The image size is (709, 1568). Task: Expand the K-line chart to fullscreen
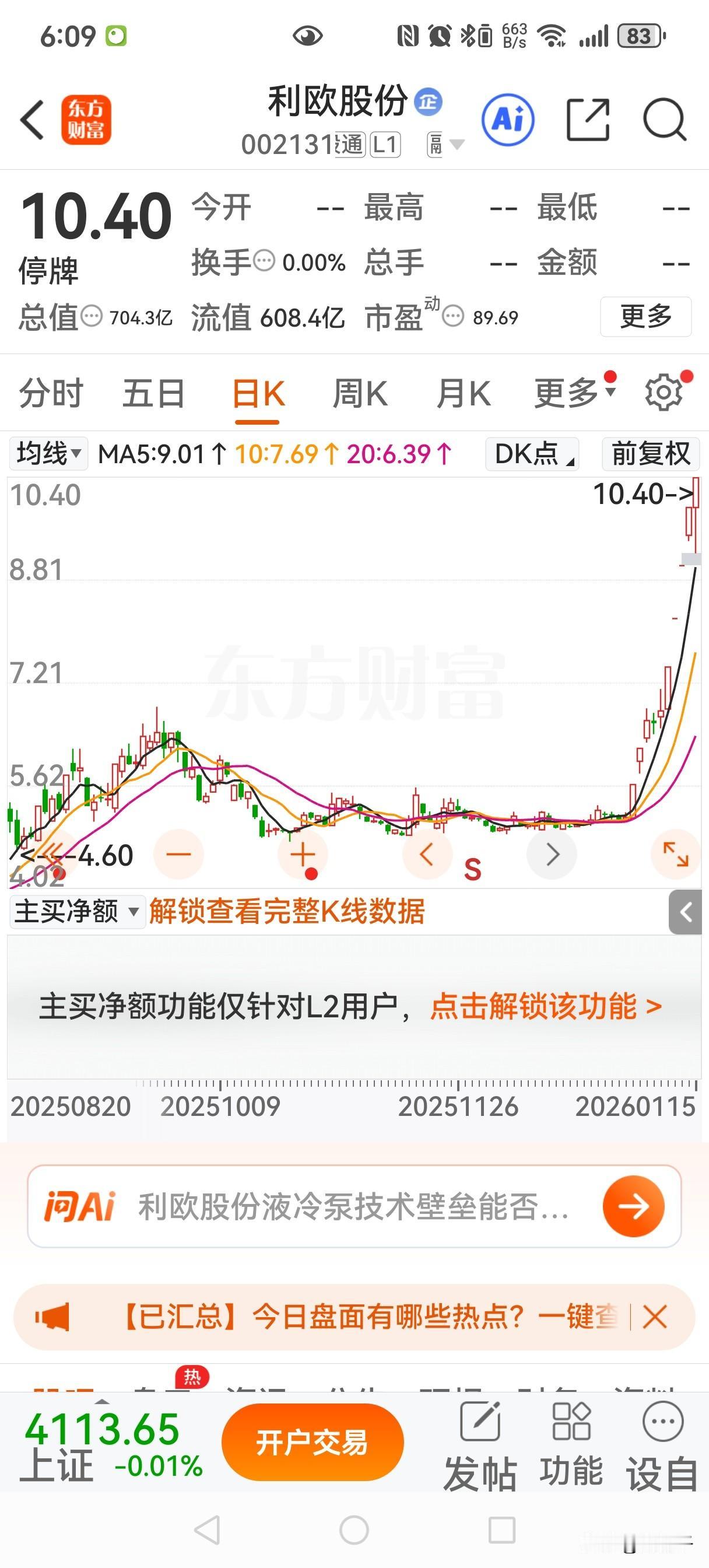pos(676,855)
